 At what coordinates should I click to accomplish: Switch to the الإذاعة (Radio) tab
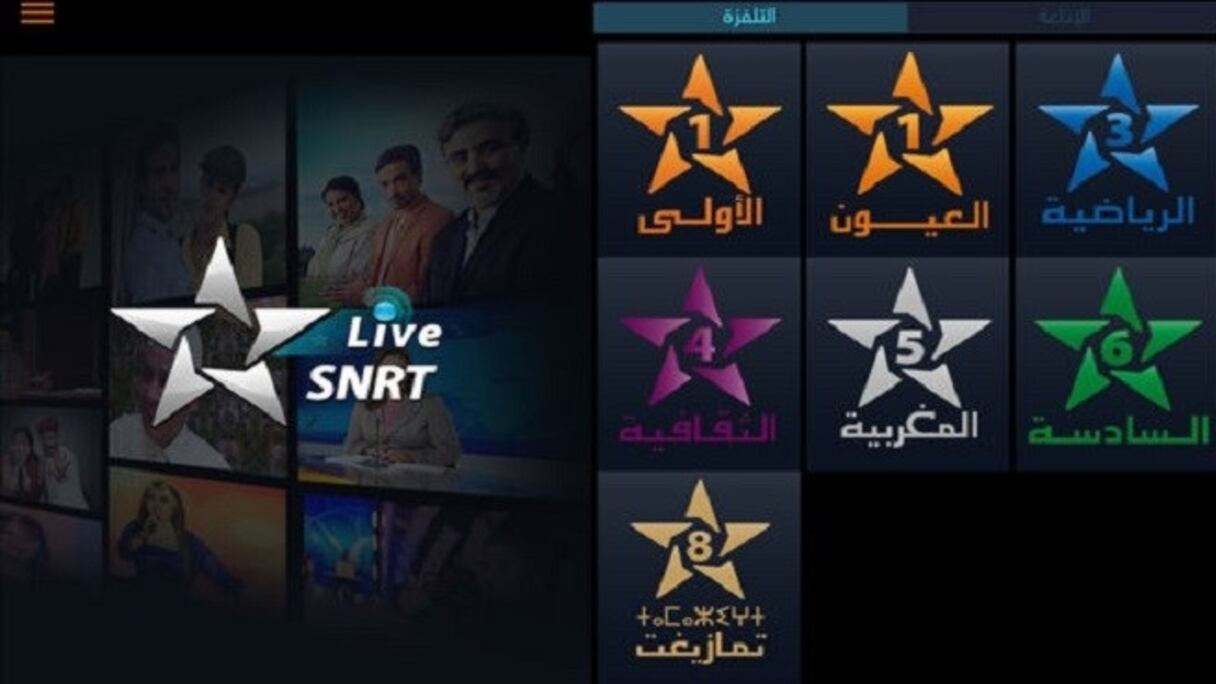tap(1062, 17)
